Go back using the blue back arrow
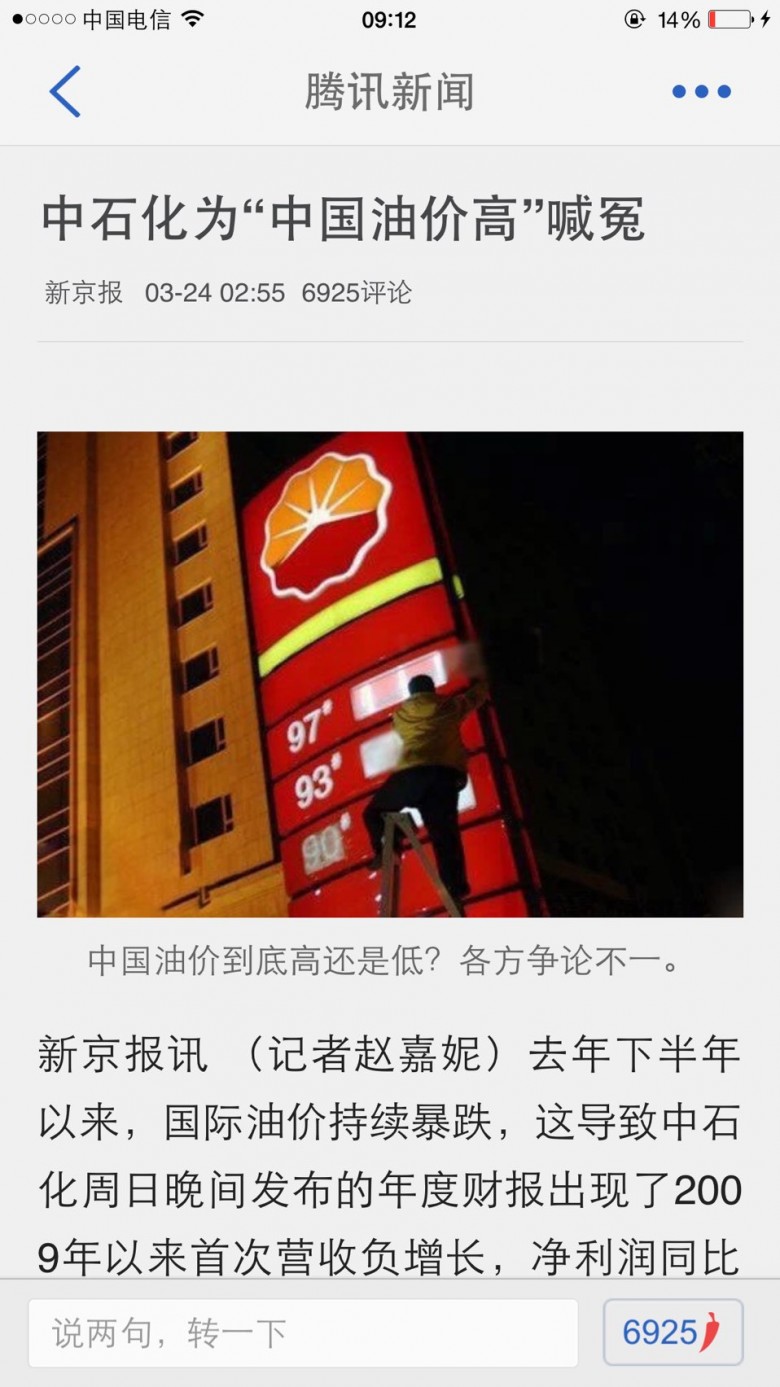The image size is (780, 1387). [x=65, y=92]
